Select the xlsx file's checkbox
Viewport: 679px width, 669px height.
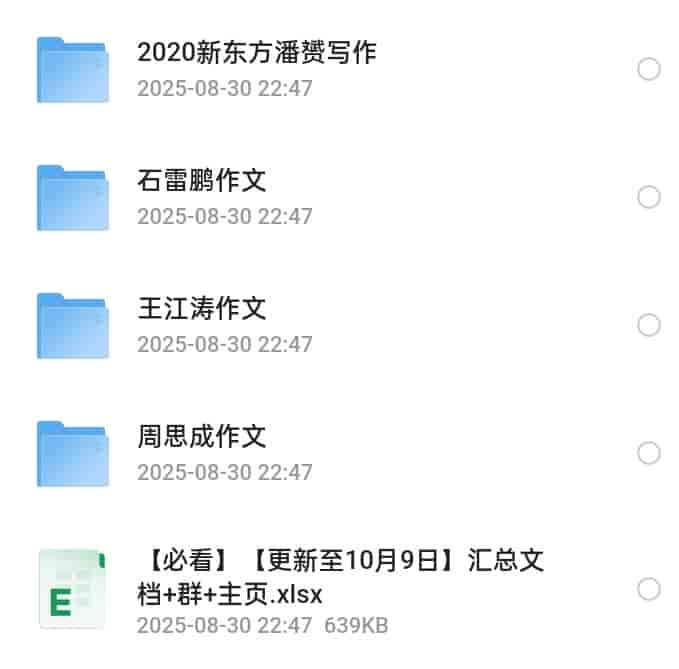coord(649,589)
